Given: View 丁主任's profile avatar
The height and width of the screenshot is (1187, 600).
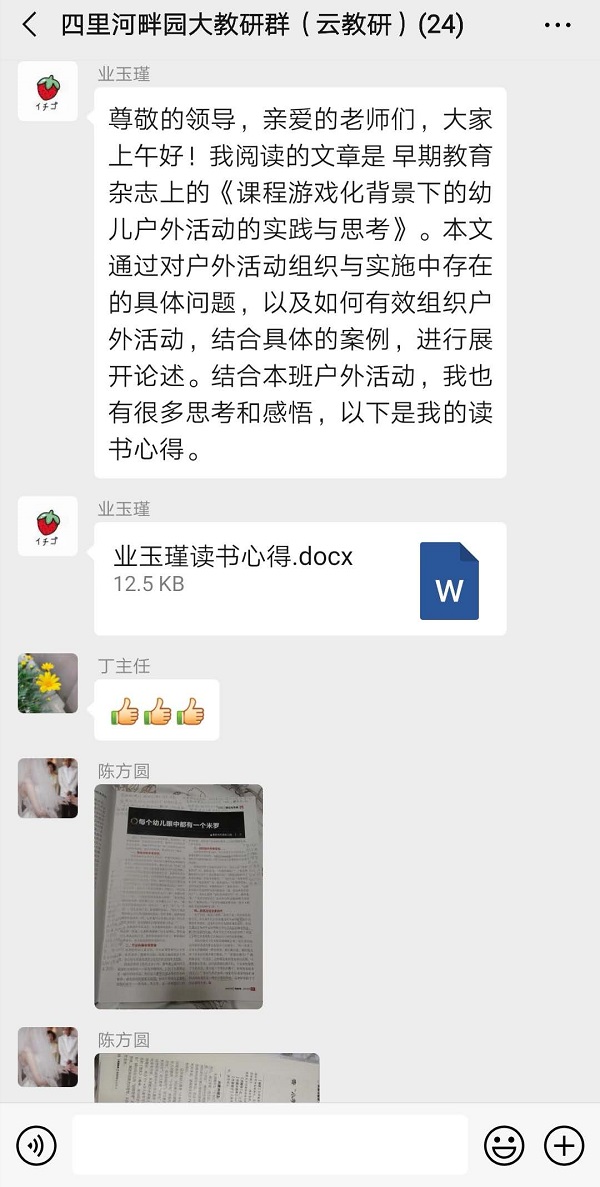Looking at the screenshot, I should 48,684.
